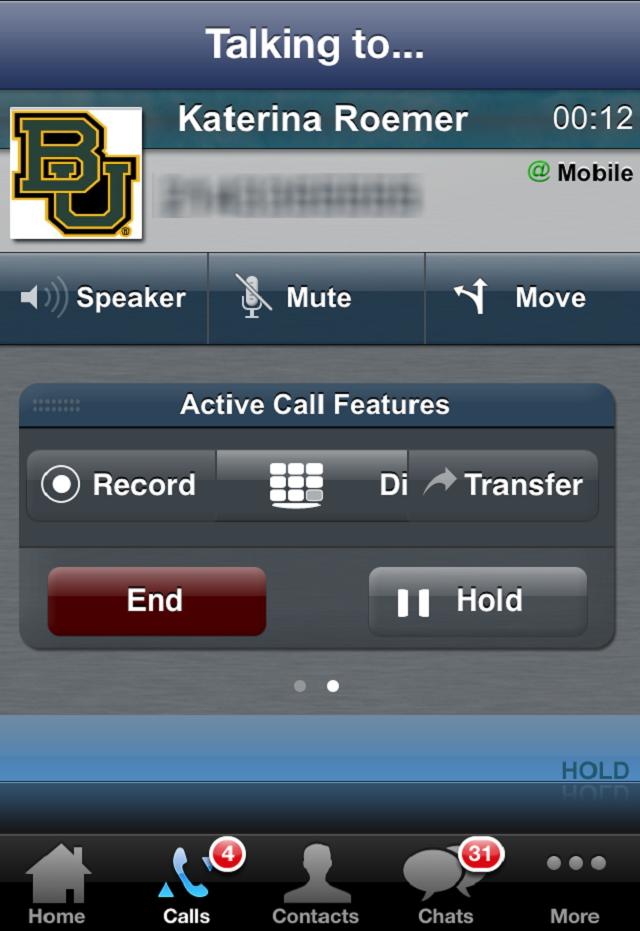Screen dimensions: 640x931
Task: Open the Contacts tab
Action: (x=315, y=884)
